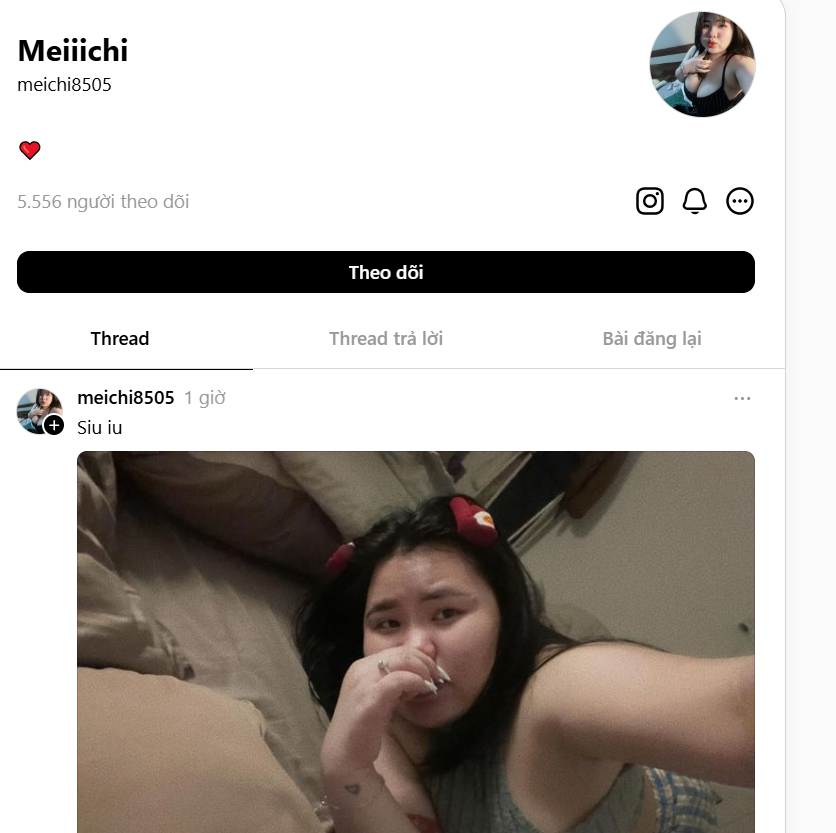Screen dimensions: 836x833
Task: Switch to the Thread trả lời tab
Action: pos(386,338)
